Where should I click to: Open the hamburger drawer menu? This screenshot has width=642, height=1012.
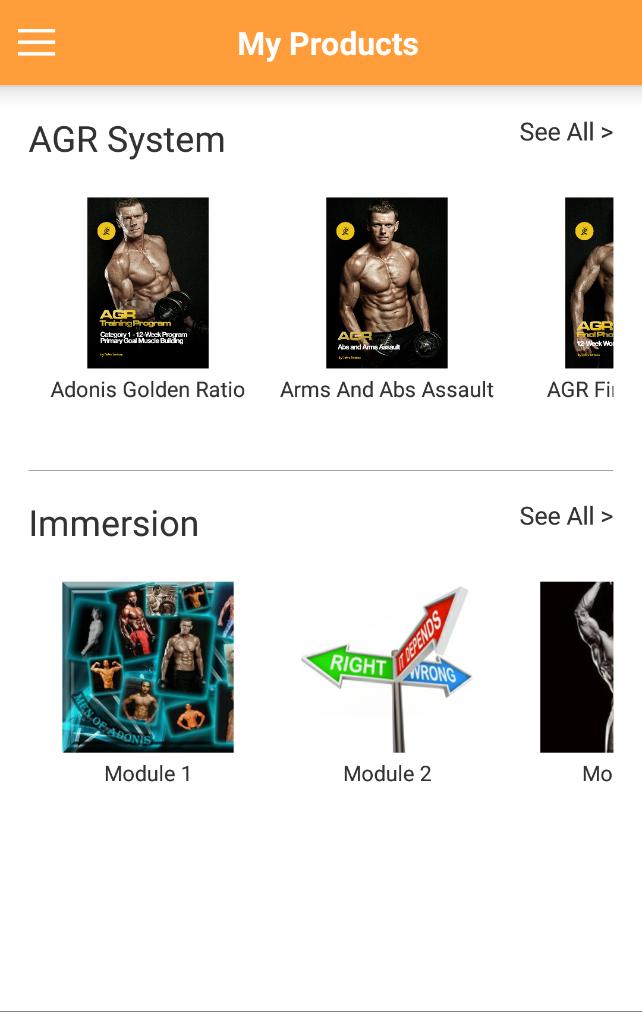[37, 43]
